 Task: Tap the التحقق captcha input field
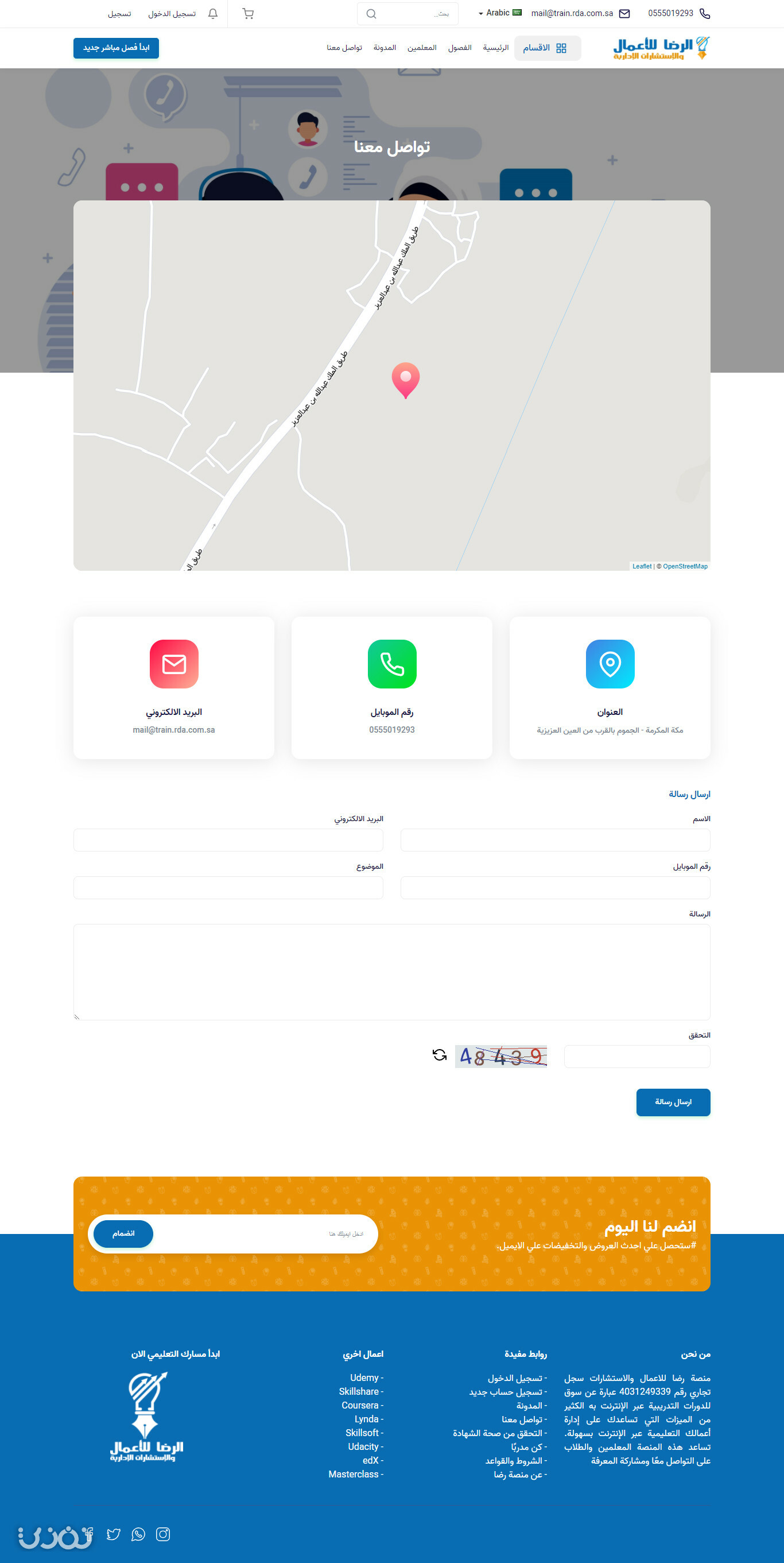pos(636,1056)
